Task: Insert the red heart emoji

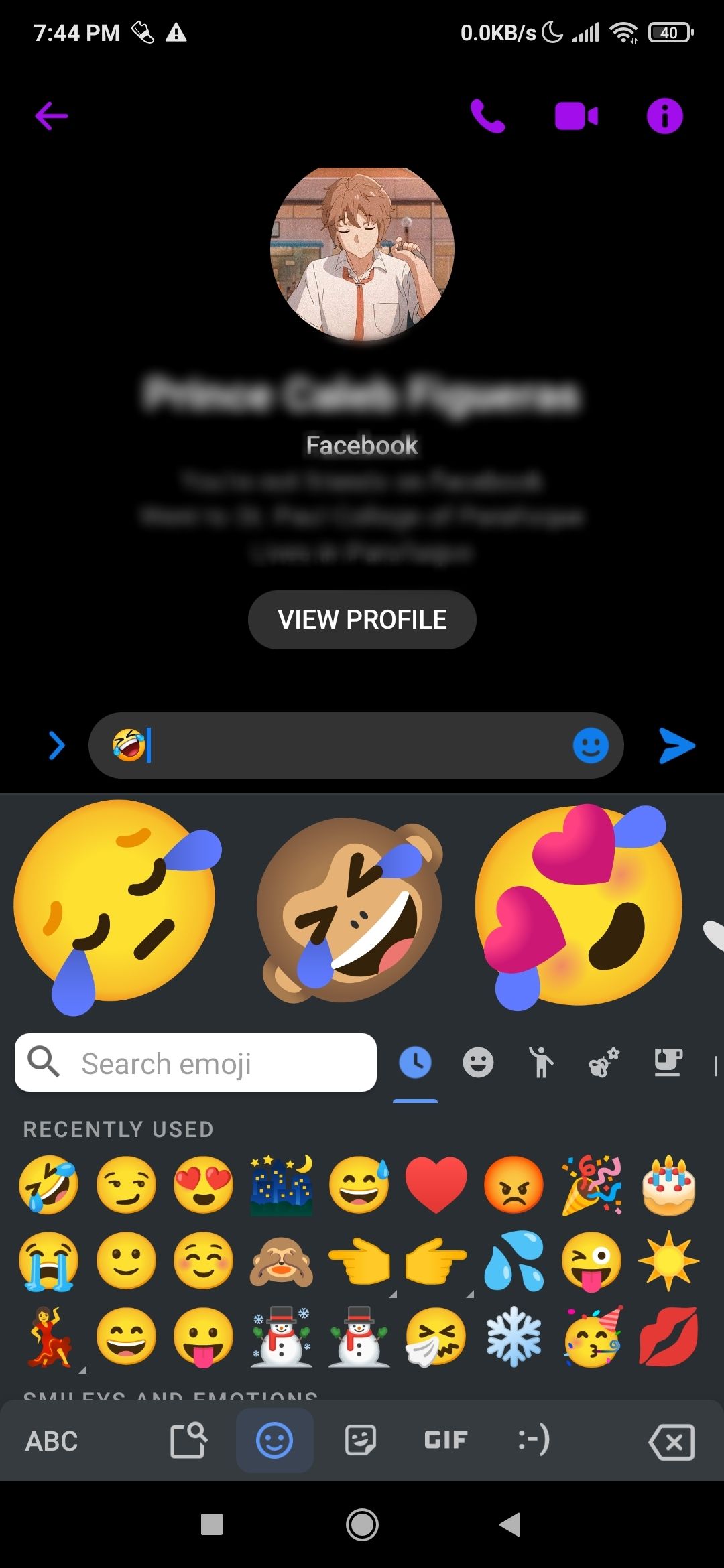Action: pos(436,1185)
